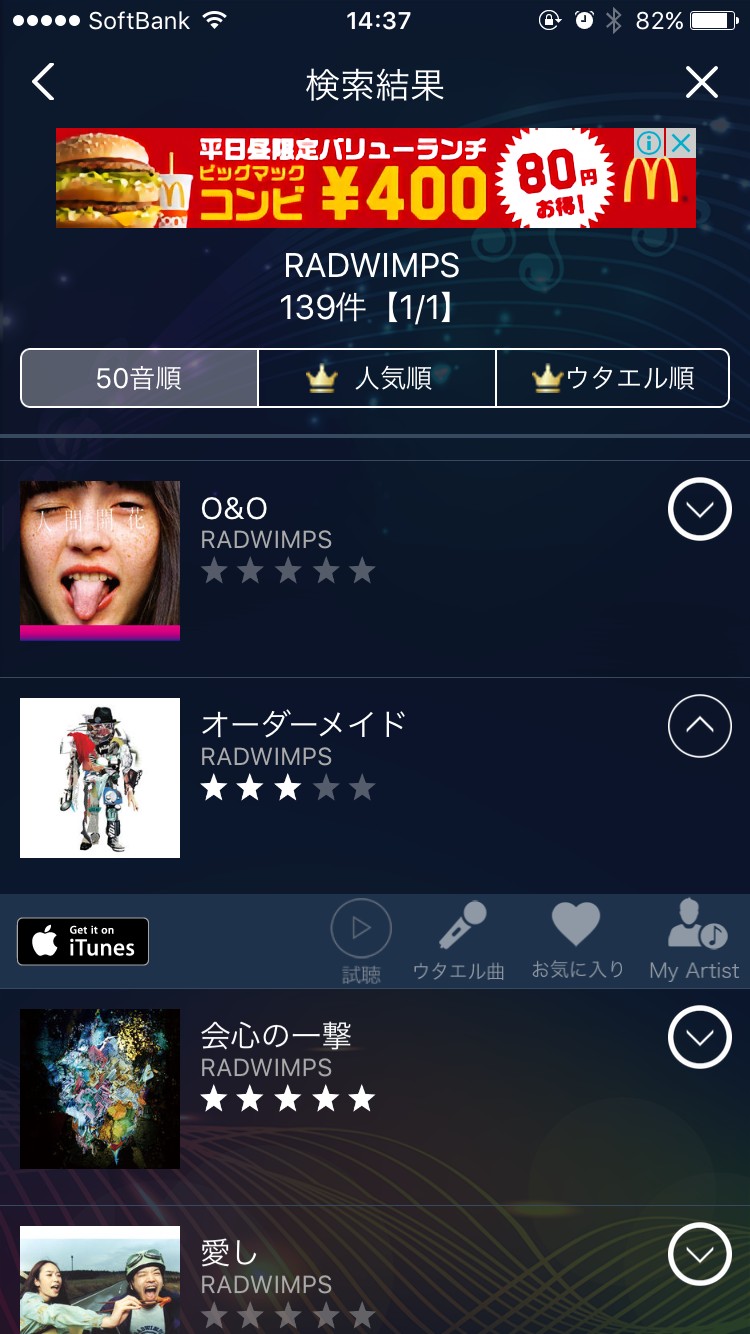The width and height of the screenshot is (750, 1334).
Task: Sort results by 50音順
Action: (x=139, y=378)
